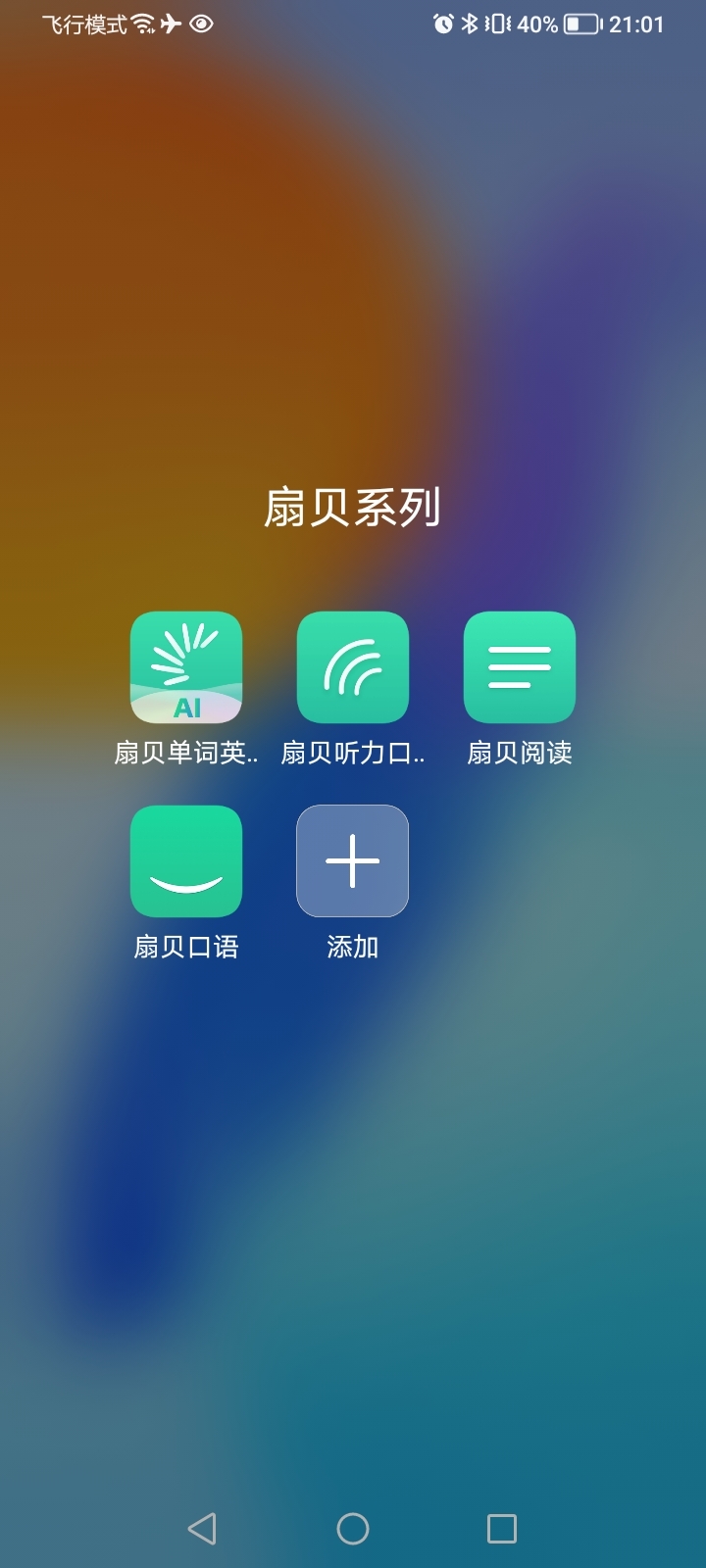Tap the 扇贝系列 folder name

(x=352, y=508)
